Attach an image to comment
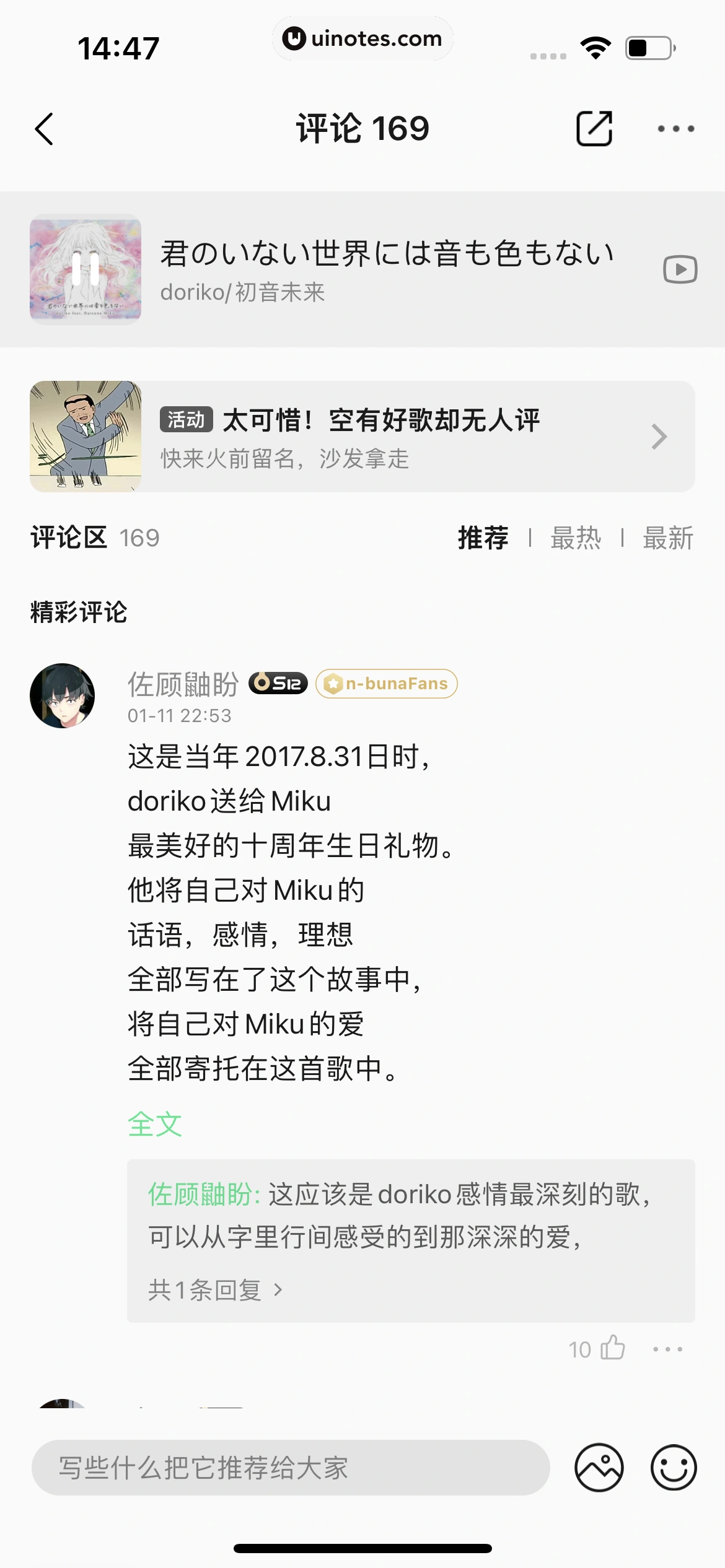The width and height of the screenshot is (725, 1568). tap(599, 1467)
